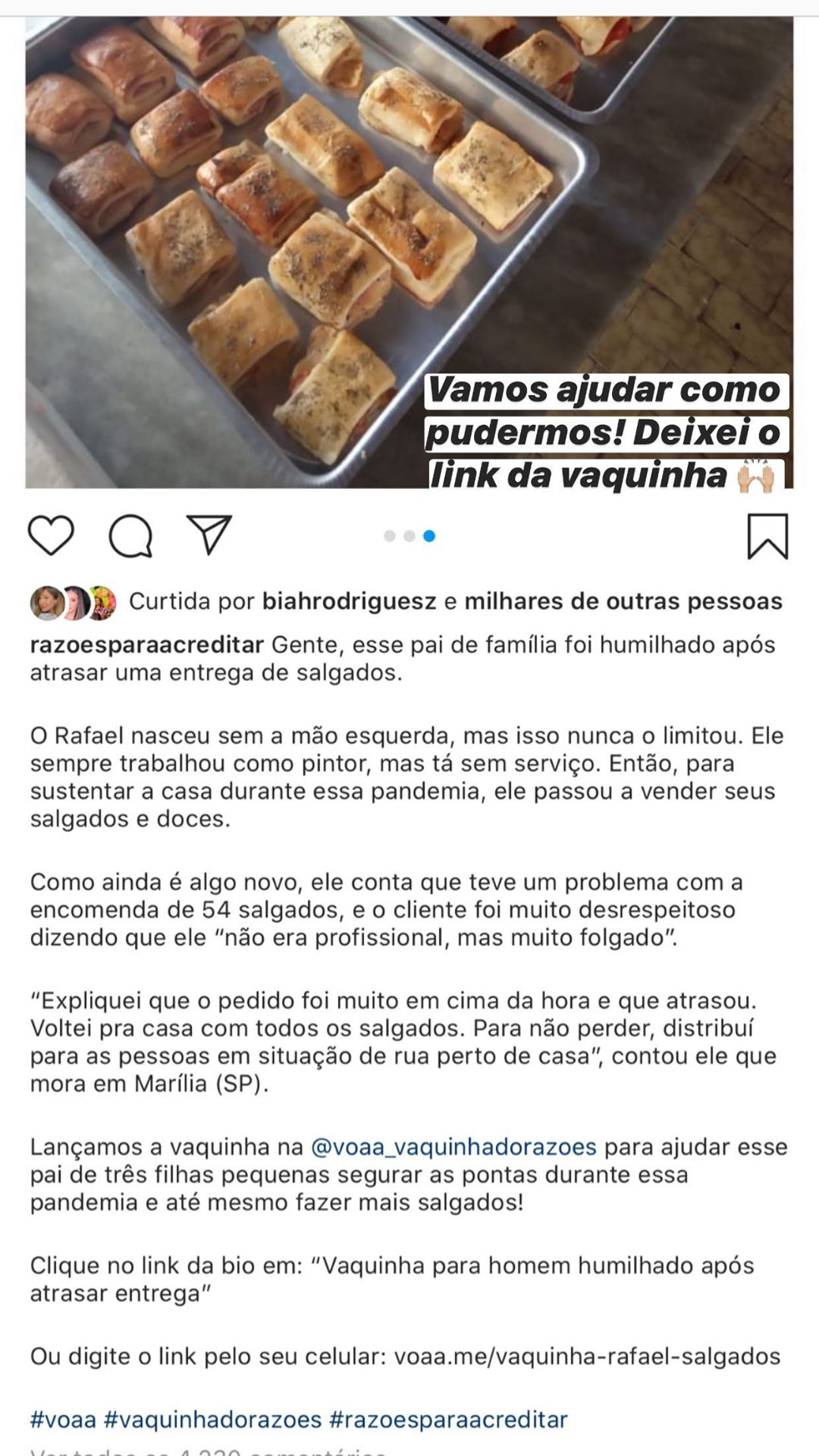Open the #vaquinhadorazoes hashtag
The image size is (819, 1456).
[x=212, y=1419]
